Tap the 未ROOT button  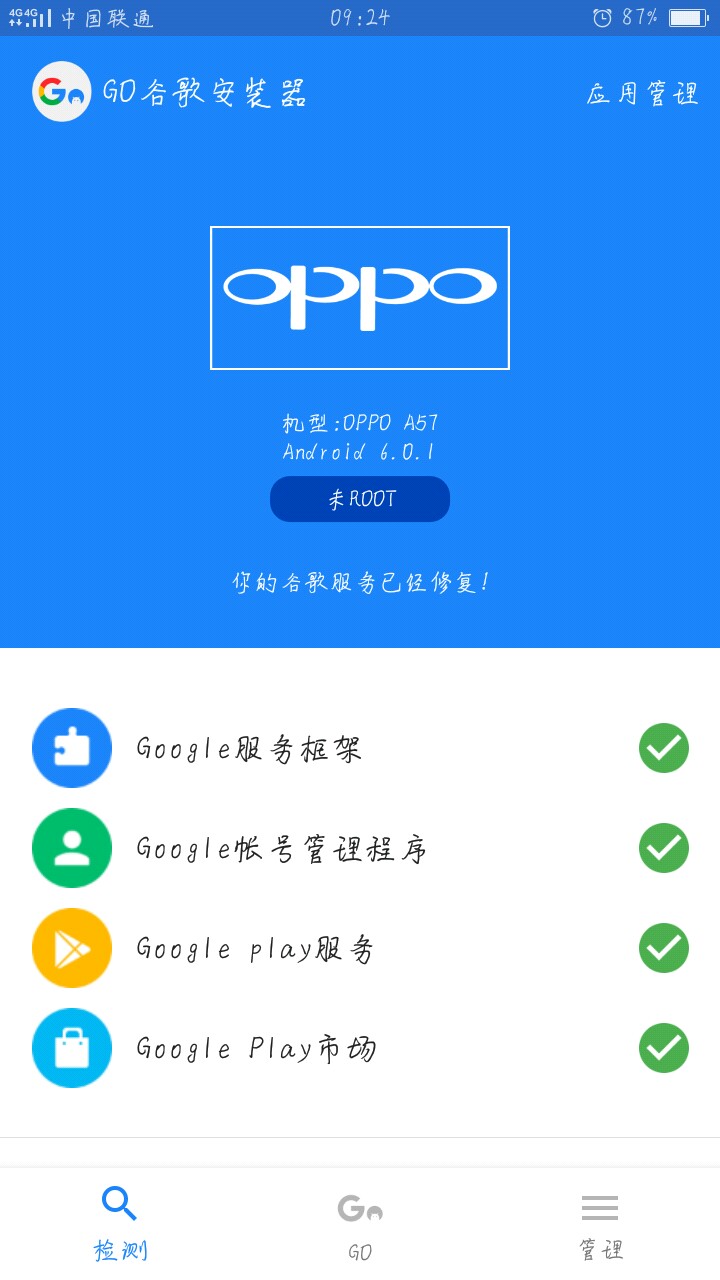pos(360,499)
